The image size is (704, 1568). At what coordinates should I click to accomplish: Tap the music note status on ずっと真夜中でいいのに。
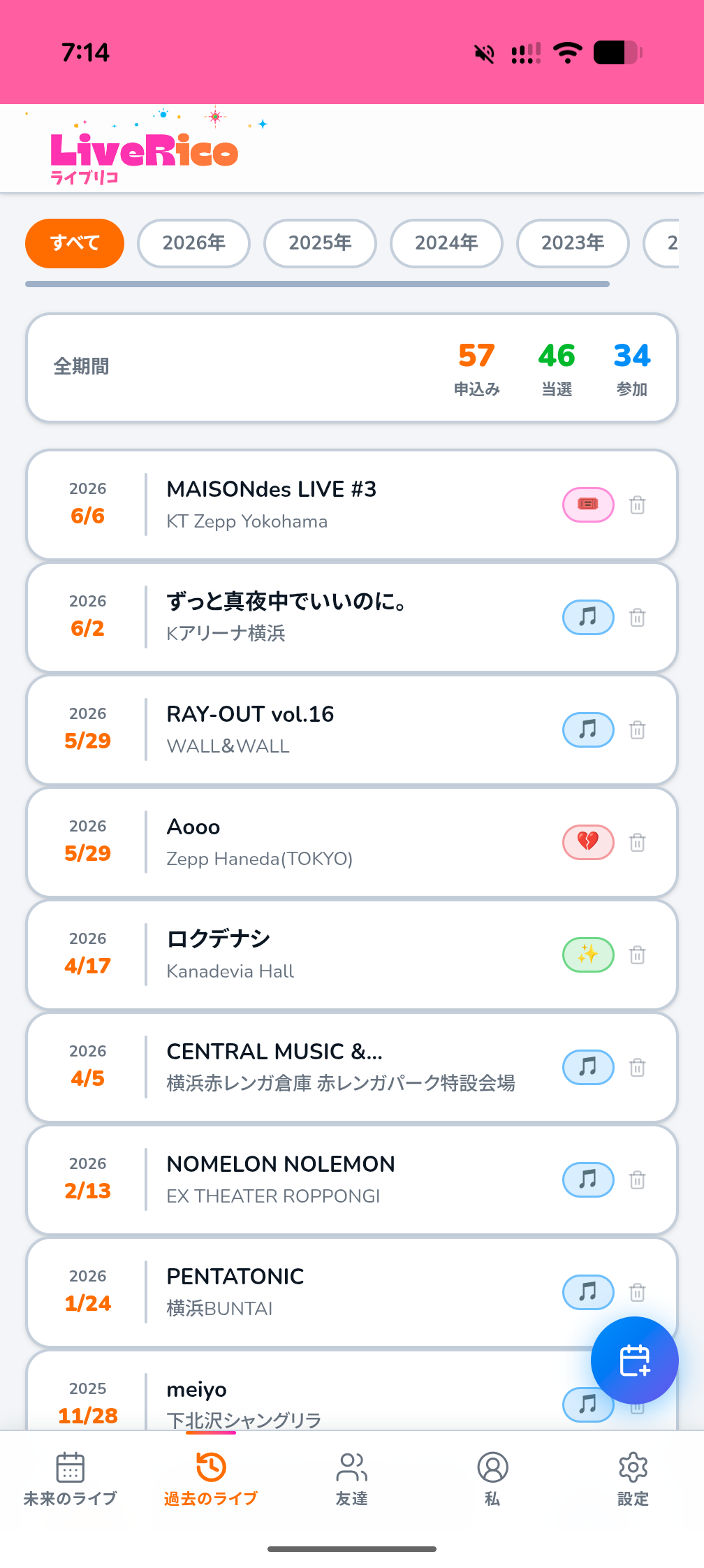(588, 617)
